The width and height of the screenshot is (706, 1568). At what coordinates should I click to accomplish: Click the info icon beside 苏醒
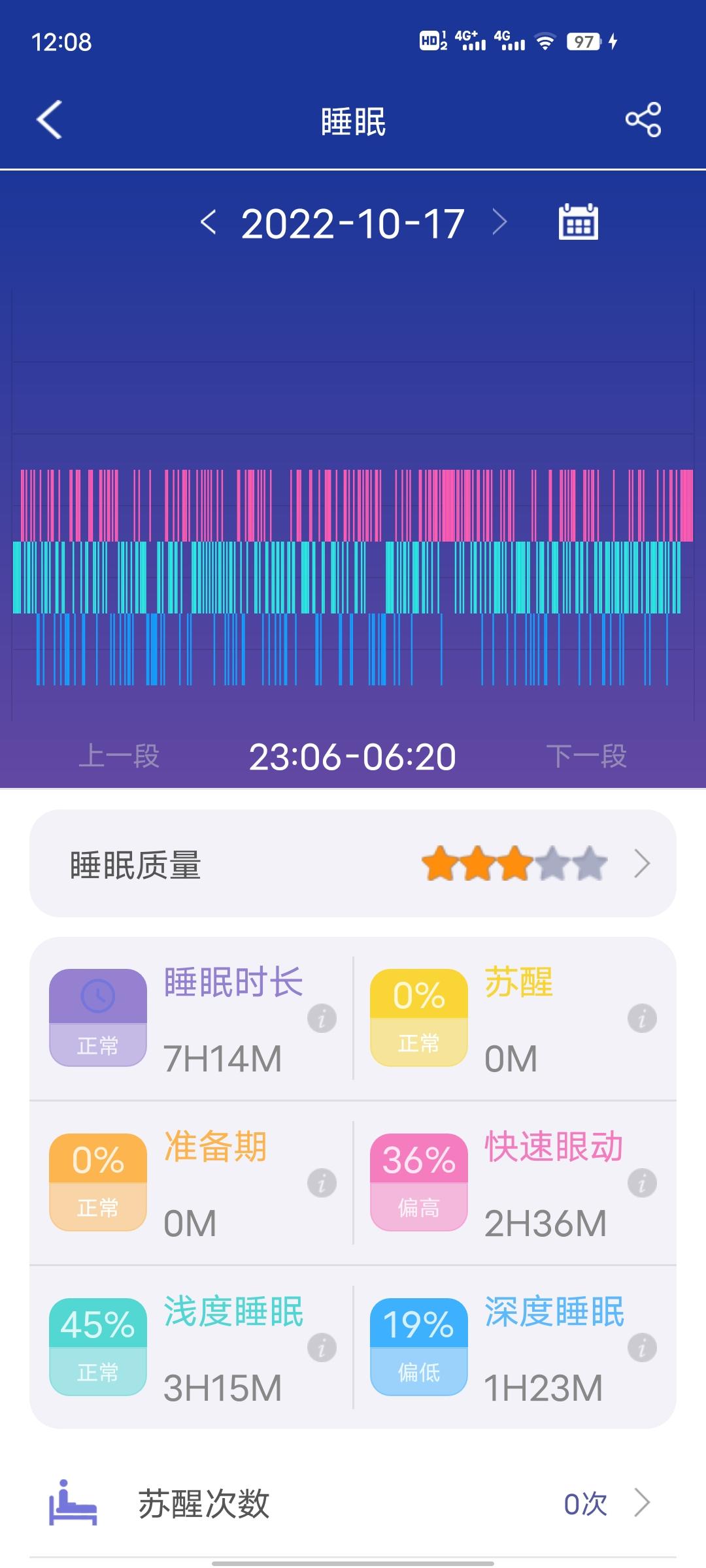point(643,1019)
